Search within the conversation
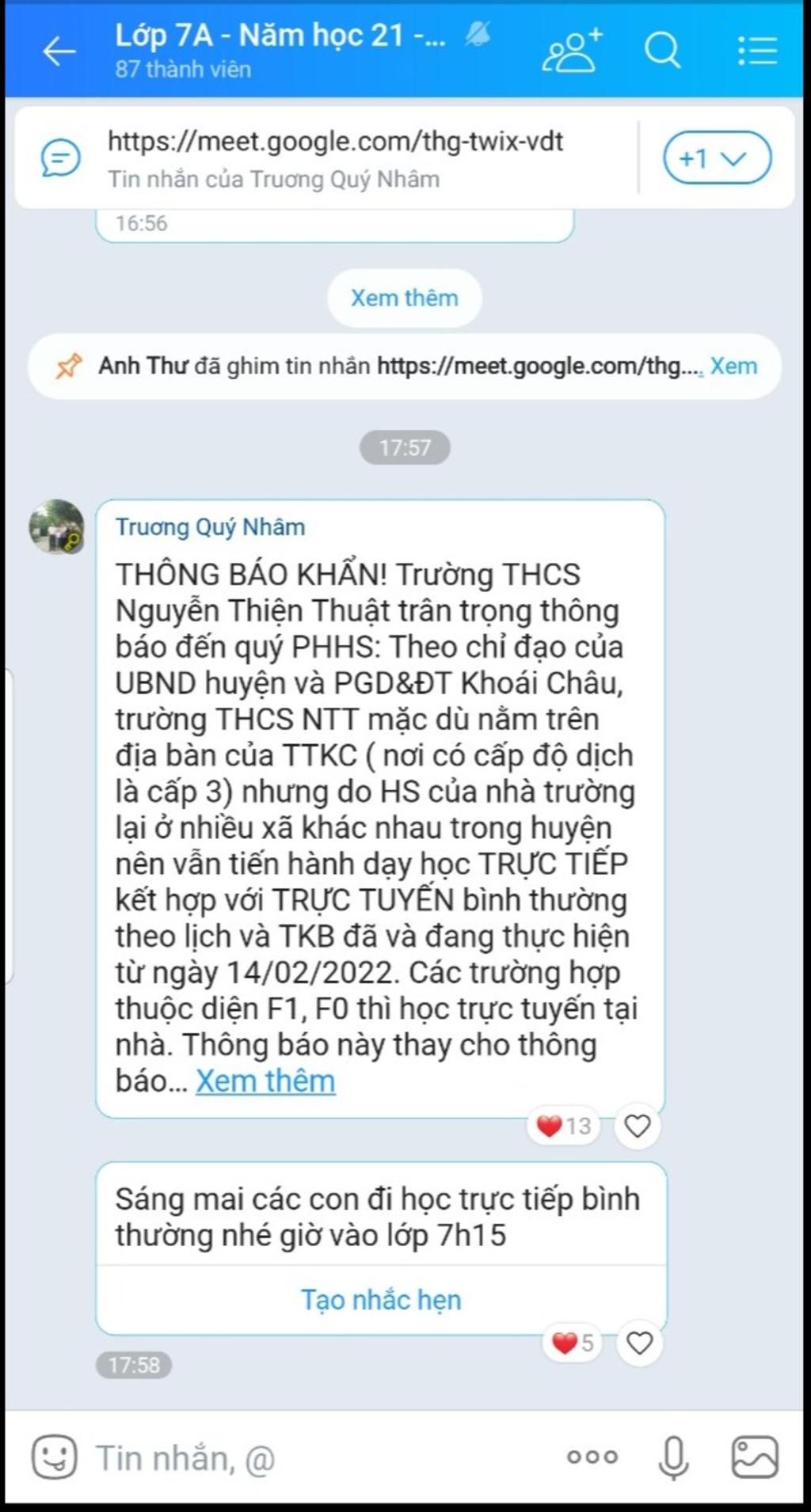Viewport: 811px width, 1512px height. click(662, 51)
